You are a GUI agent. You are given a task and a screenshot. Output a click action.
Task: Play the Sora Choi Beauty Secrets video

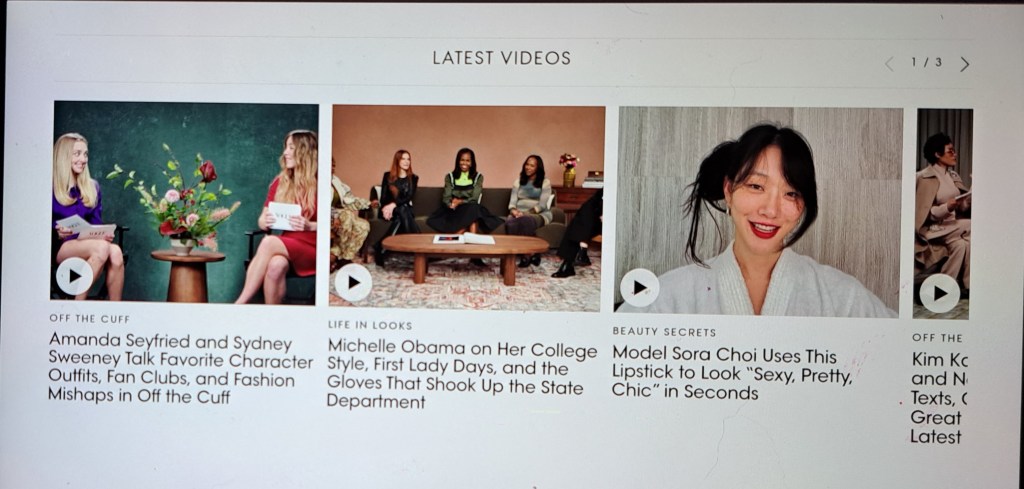[x=639, y=288]
